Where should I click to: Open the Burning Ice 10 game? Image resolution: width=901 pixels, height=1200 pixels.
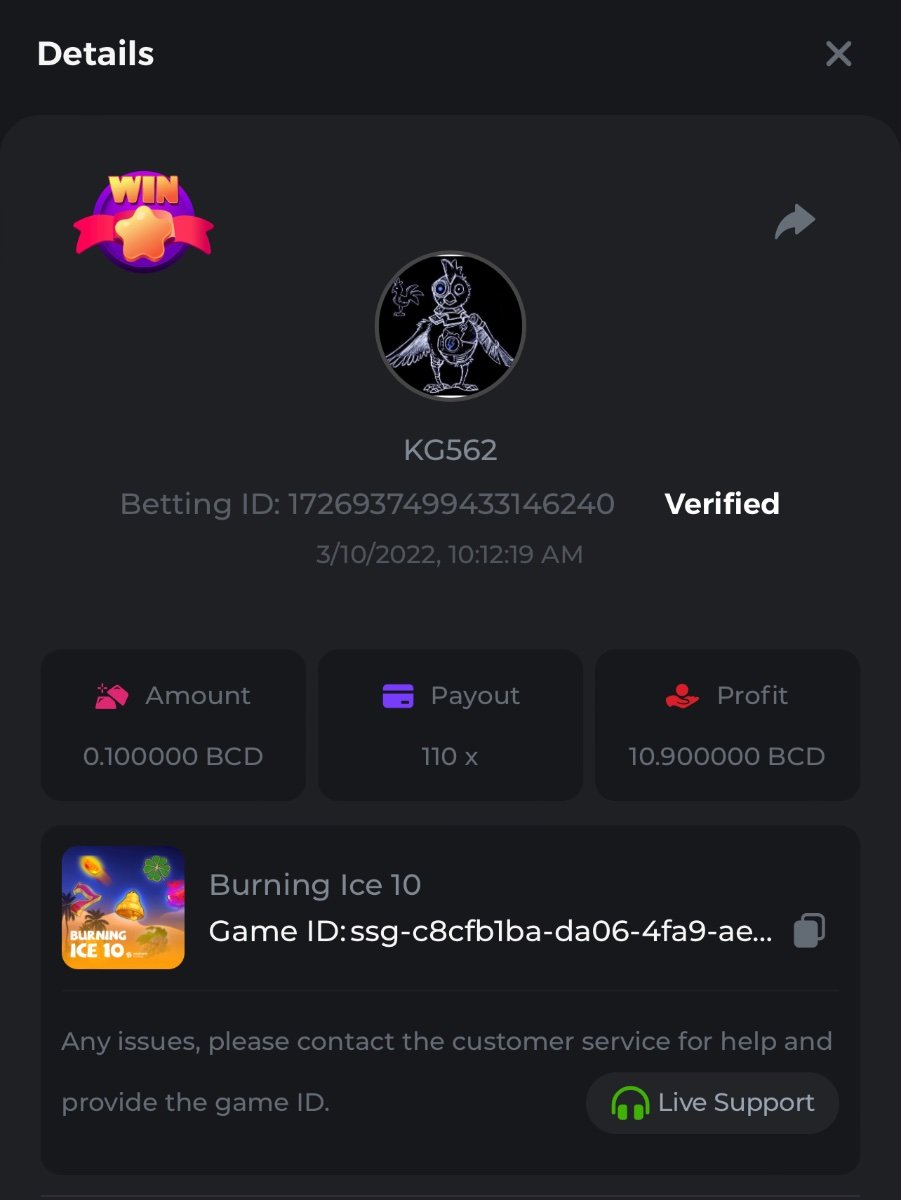coord(123,908)
